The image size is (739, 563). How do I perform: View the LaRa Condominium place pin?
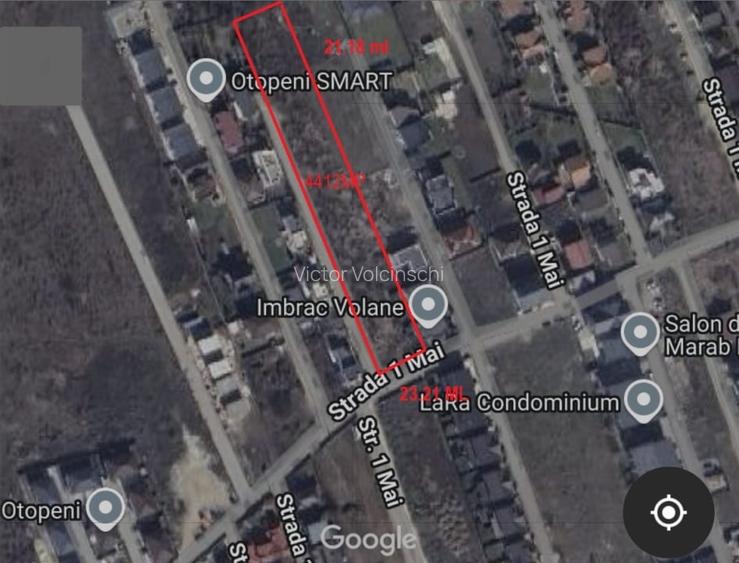coord(645,401)
